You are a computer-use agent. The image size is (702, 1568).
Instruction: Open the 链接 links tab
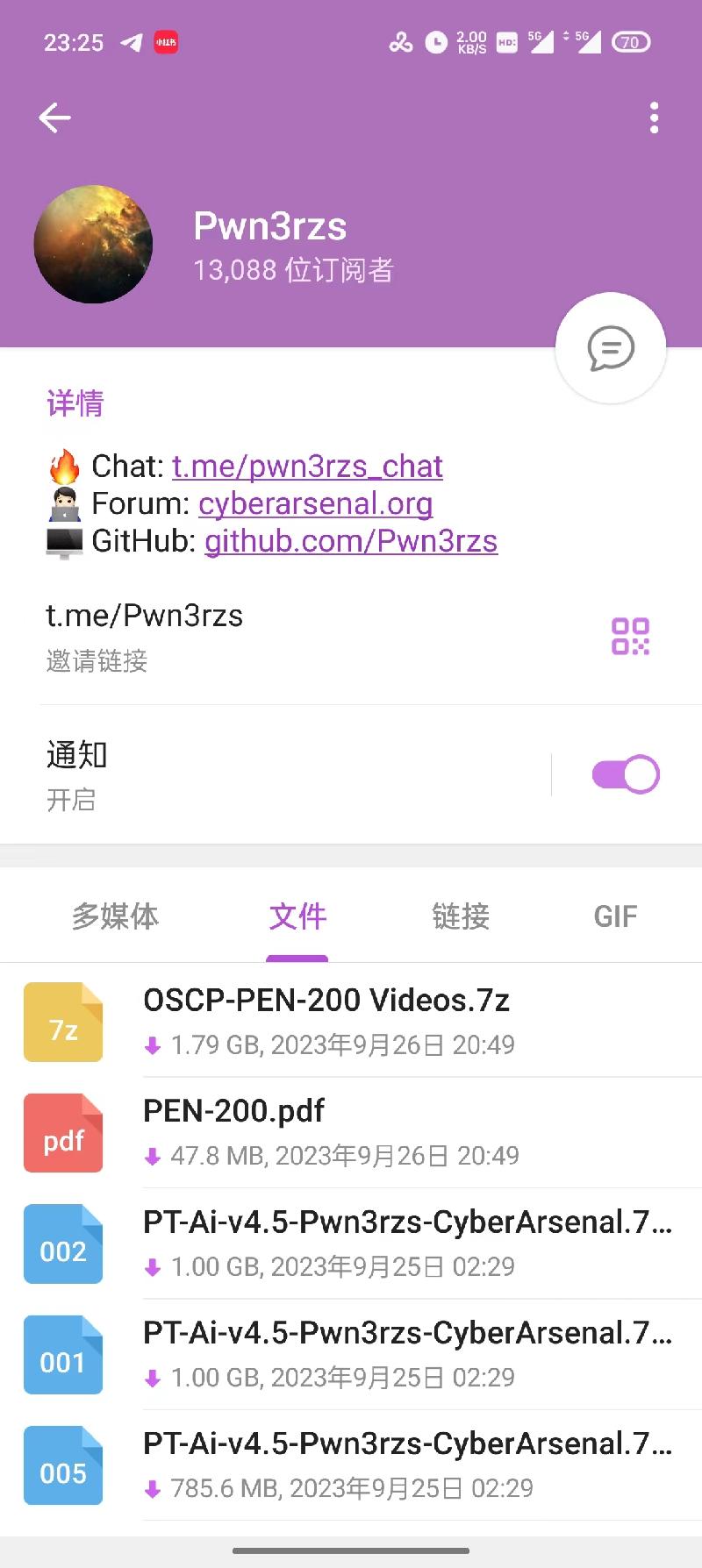(460, 916)
